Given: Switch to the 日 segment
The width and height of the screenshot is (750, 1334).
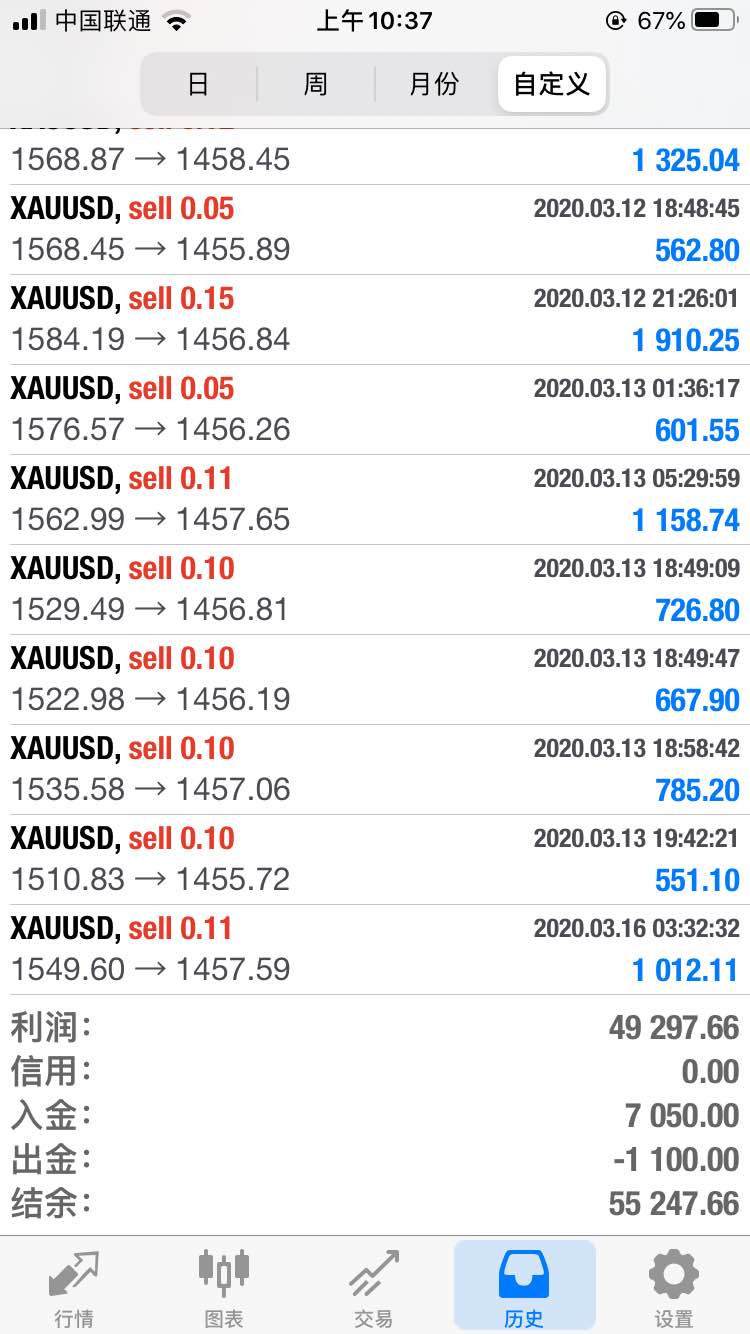Looking at the screenshot, I should (x=199, y=84).
